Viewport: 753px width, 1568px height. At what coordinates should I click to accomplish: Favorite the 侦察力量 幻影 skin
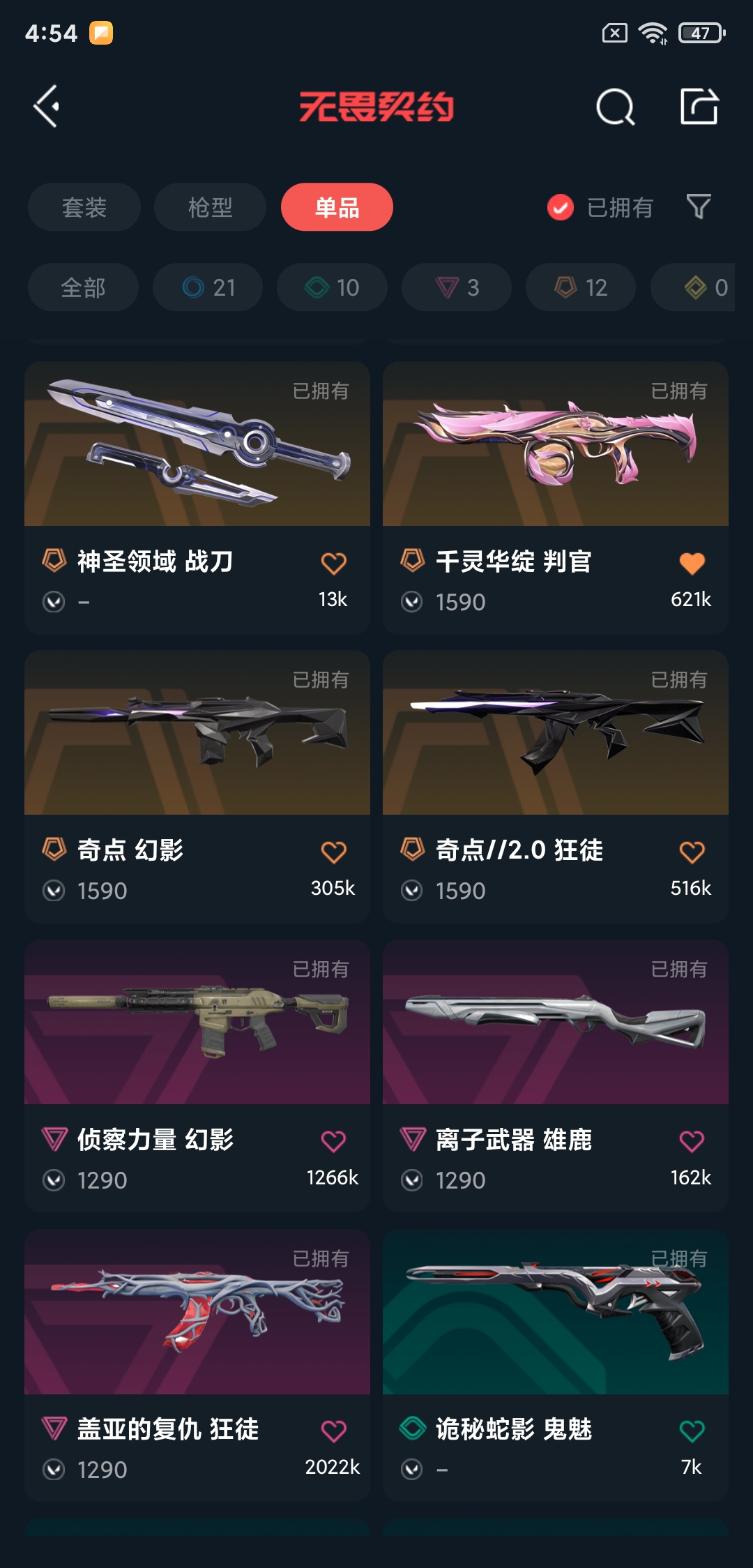coord(333,1141)
